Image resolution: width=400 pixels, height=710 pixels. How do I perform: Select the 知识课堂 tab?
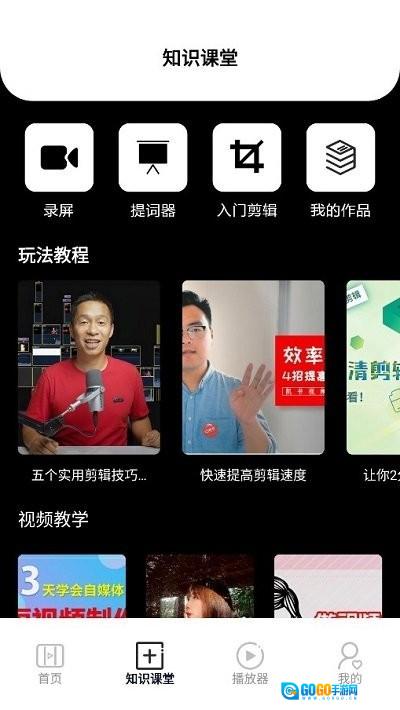[150, 663]
